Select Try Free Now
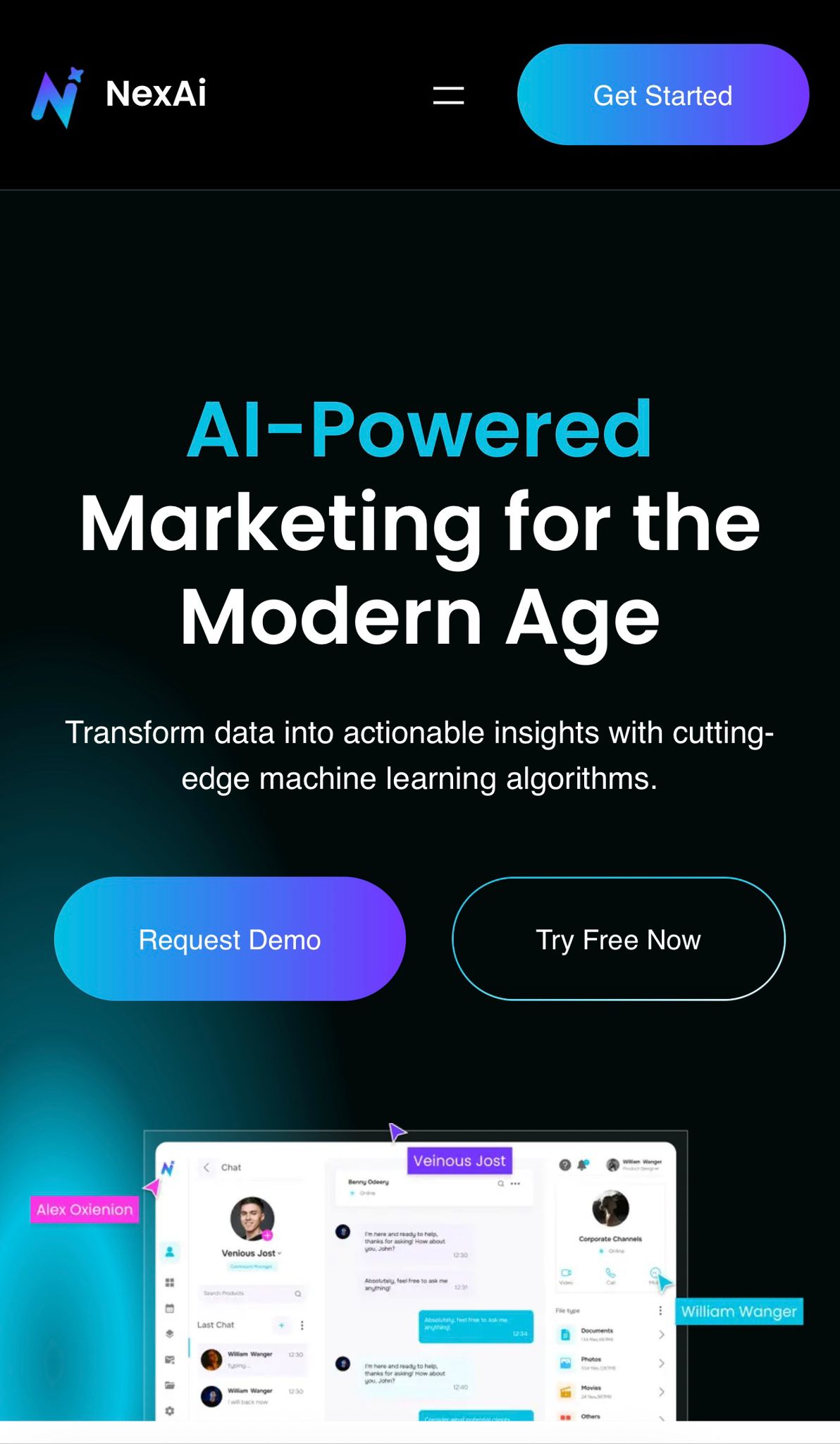This screenshot has width=840, height=1444. (618, 939)
